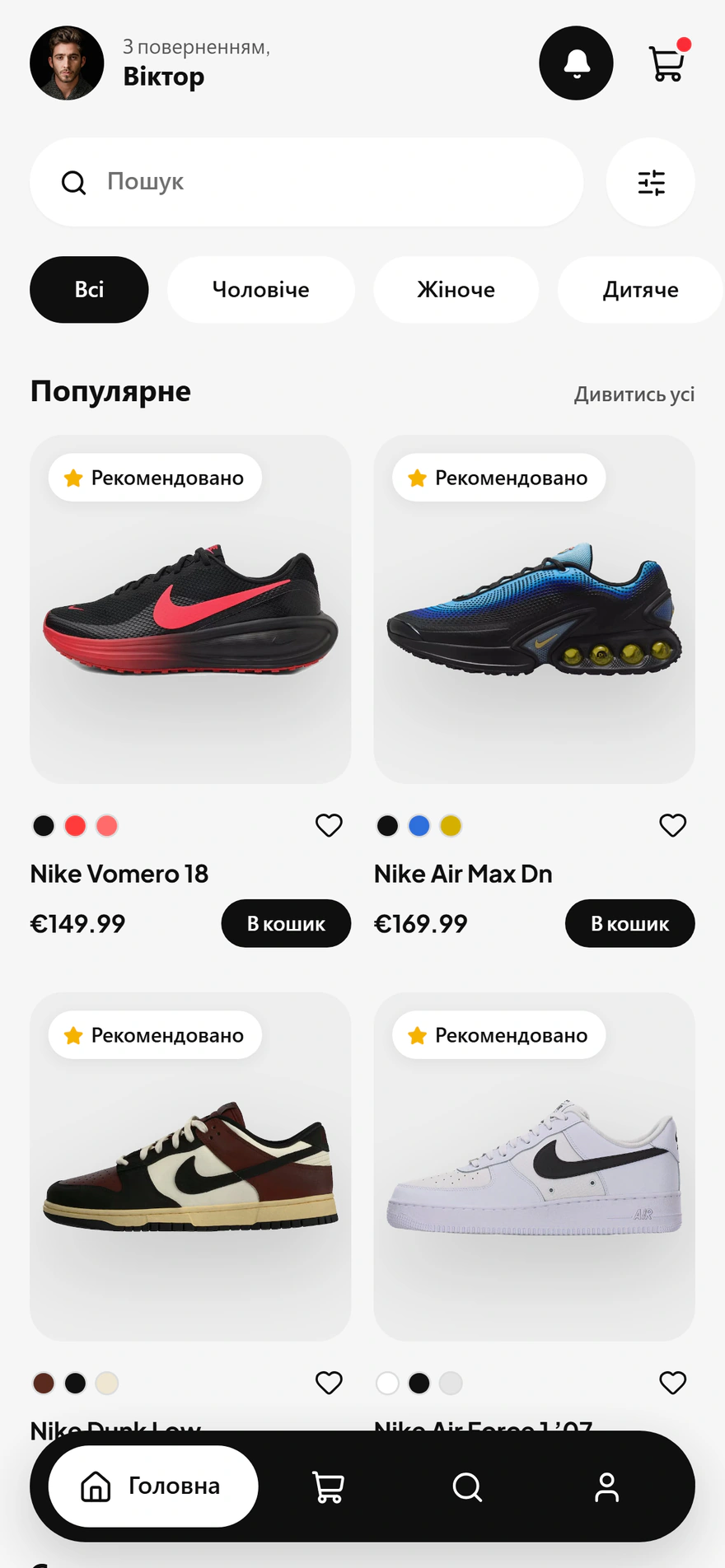725x1568 pixels.
Task: Add Nike Vomero 18 to cart
Action: pyautogui.click(x=286, y=923)
